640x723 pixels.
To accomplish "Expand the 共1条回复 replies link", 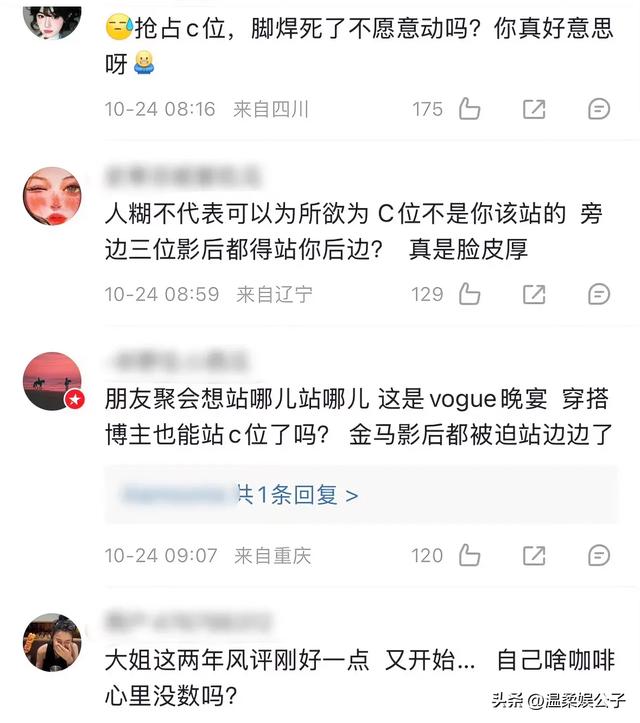I will point(296,494).
